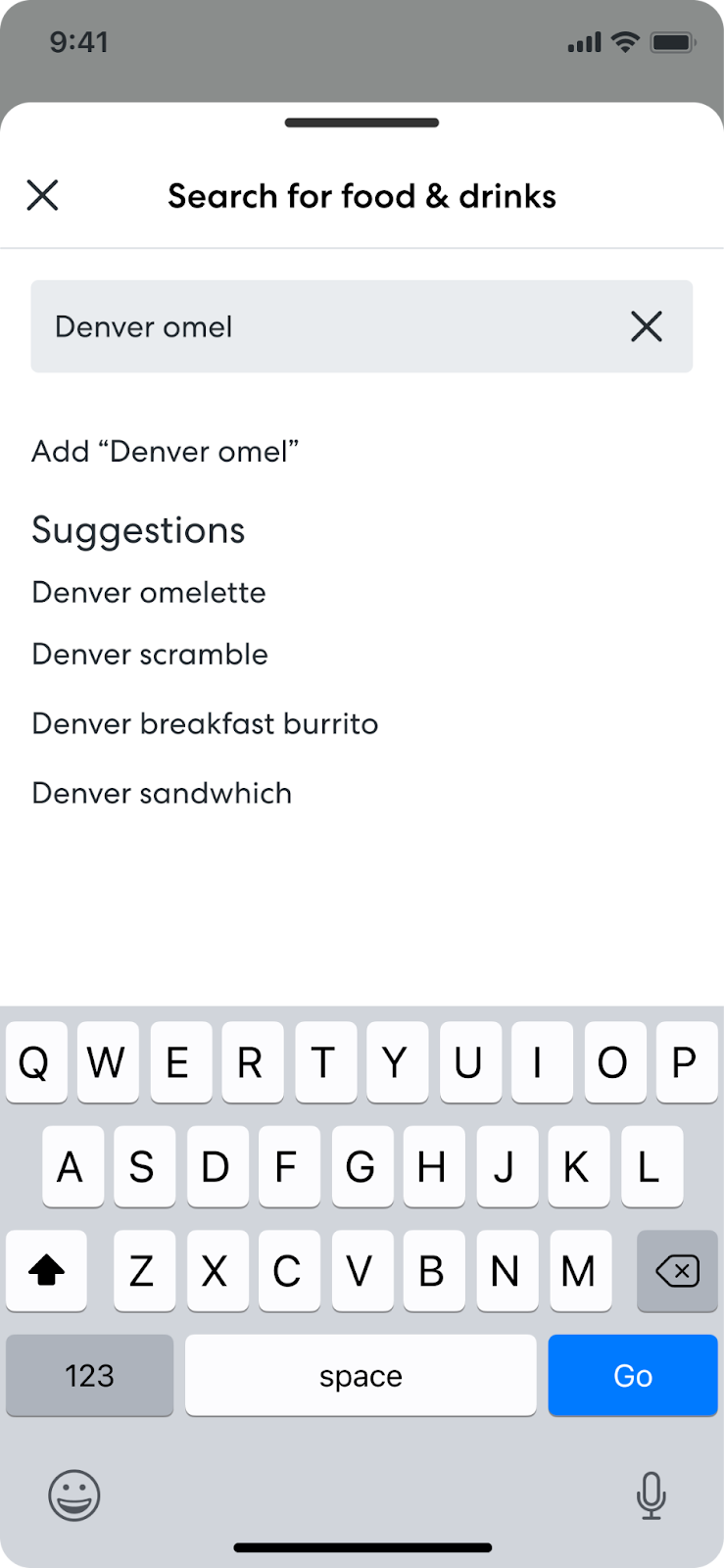Choose Denver scramble suggestion
Image resolution: width=724 pixels, height=1568 pixels.
click(x=150, y=654)
